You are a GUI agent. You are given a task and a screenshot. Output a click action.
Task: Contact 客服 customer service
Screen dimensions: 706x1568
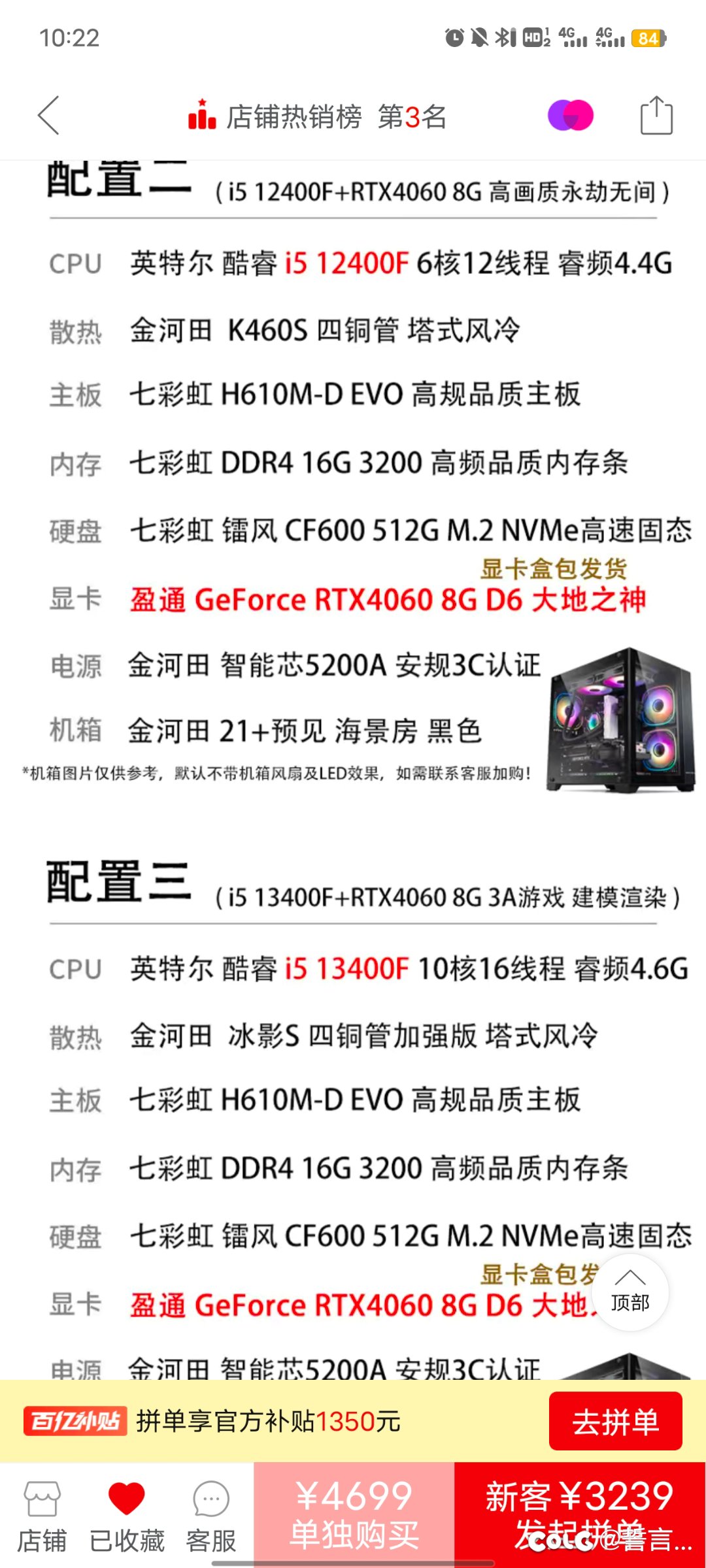pyautogui.click(x=210, y=1514)
